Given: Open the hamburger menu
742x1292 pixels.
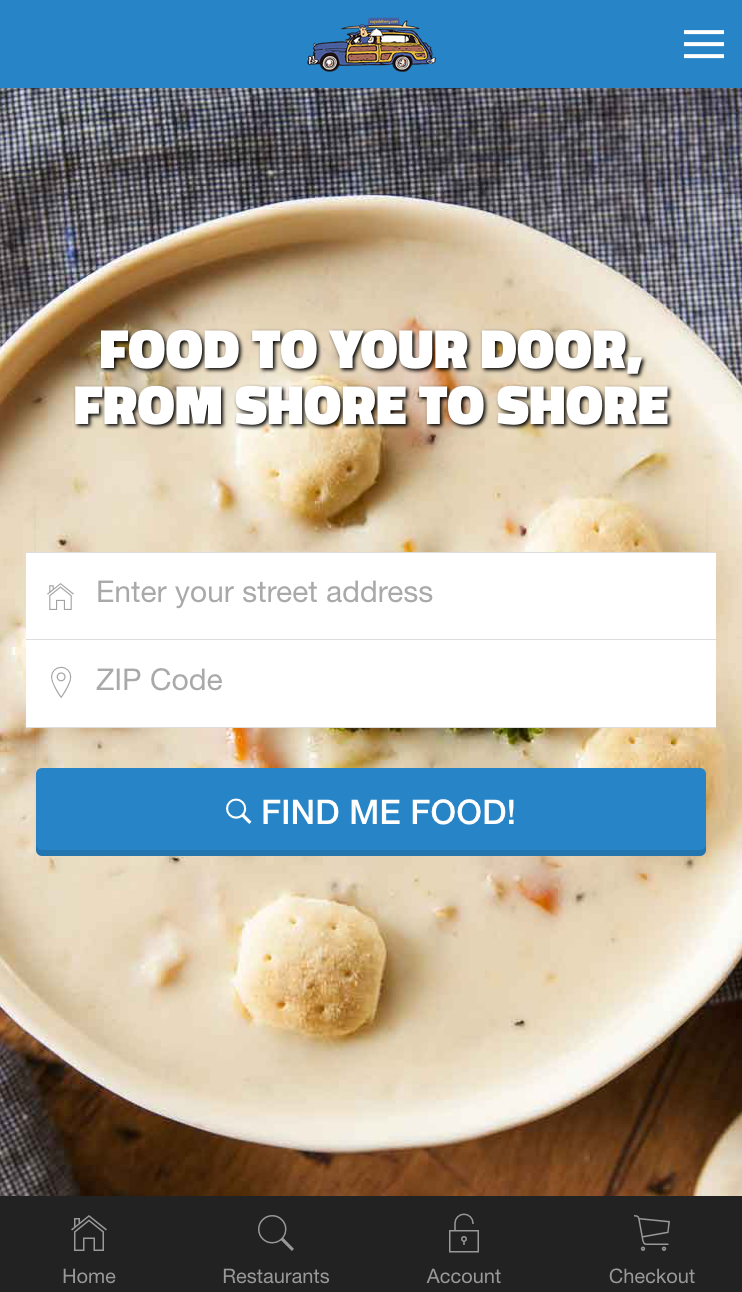Looking at the screenshot, I should (703, 44).
